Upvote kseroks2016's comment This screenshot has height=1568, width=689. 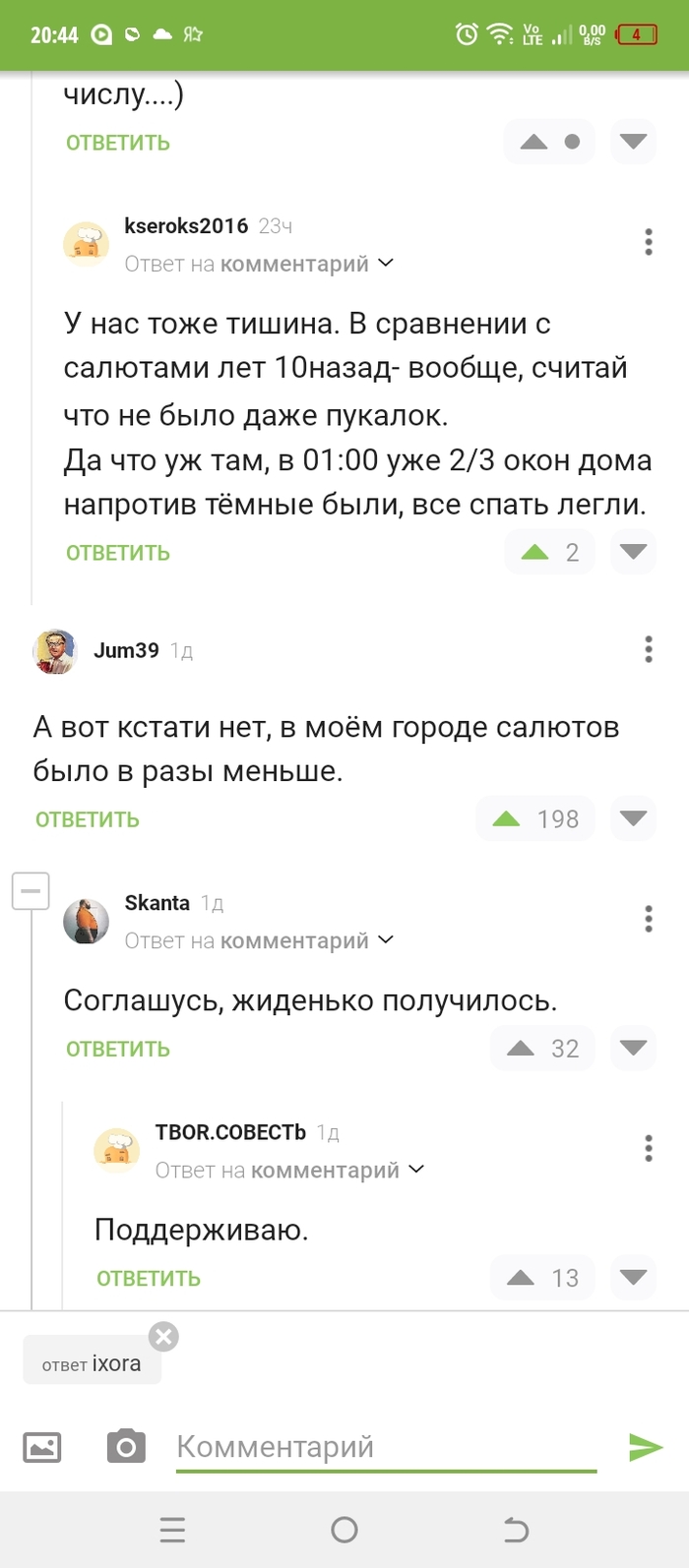coord(534,552)
